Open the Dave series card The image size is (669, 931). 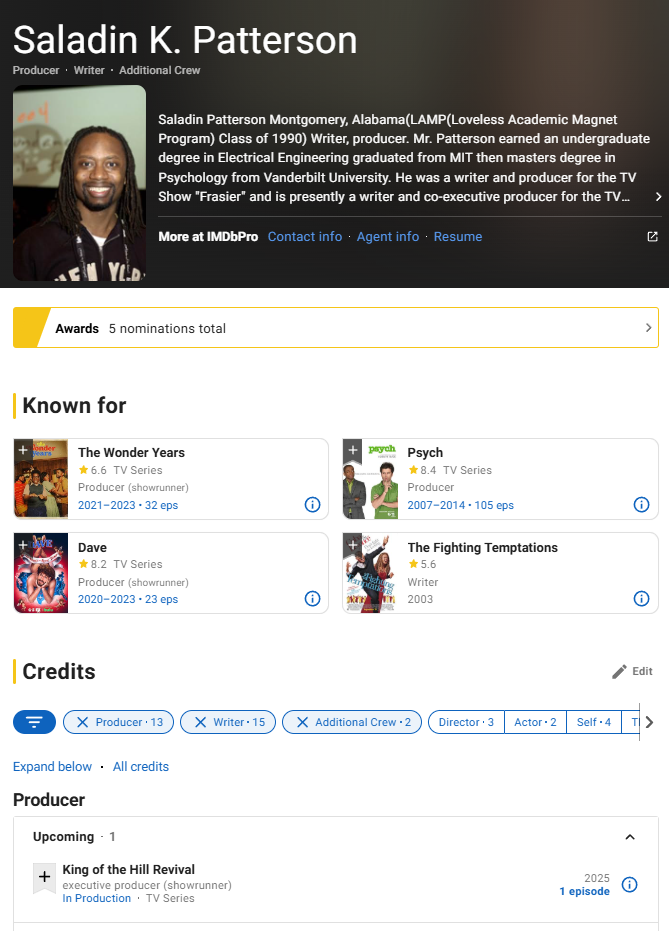click(x=92, y=548)
